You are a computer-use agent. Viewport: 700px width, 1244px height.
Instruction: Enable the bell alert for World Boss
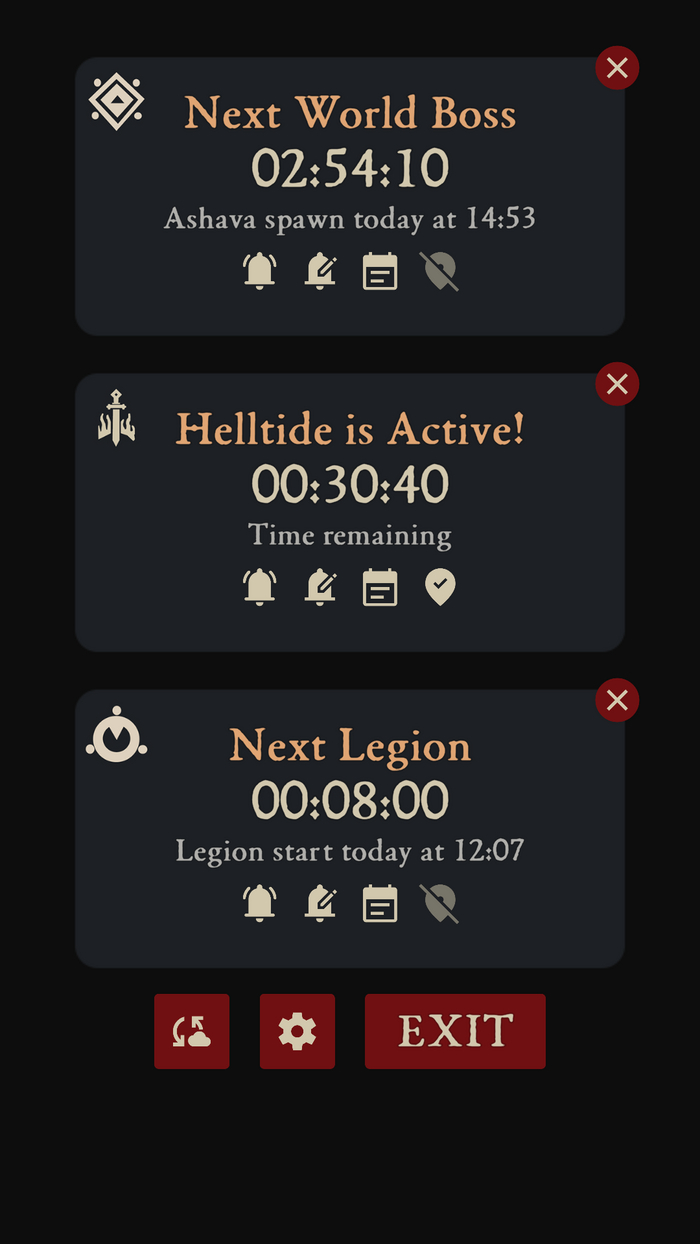click(260, 271)
